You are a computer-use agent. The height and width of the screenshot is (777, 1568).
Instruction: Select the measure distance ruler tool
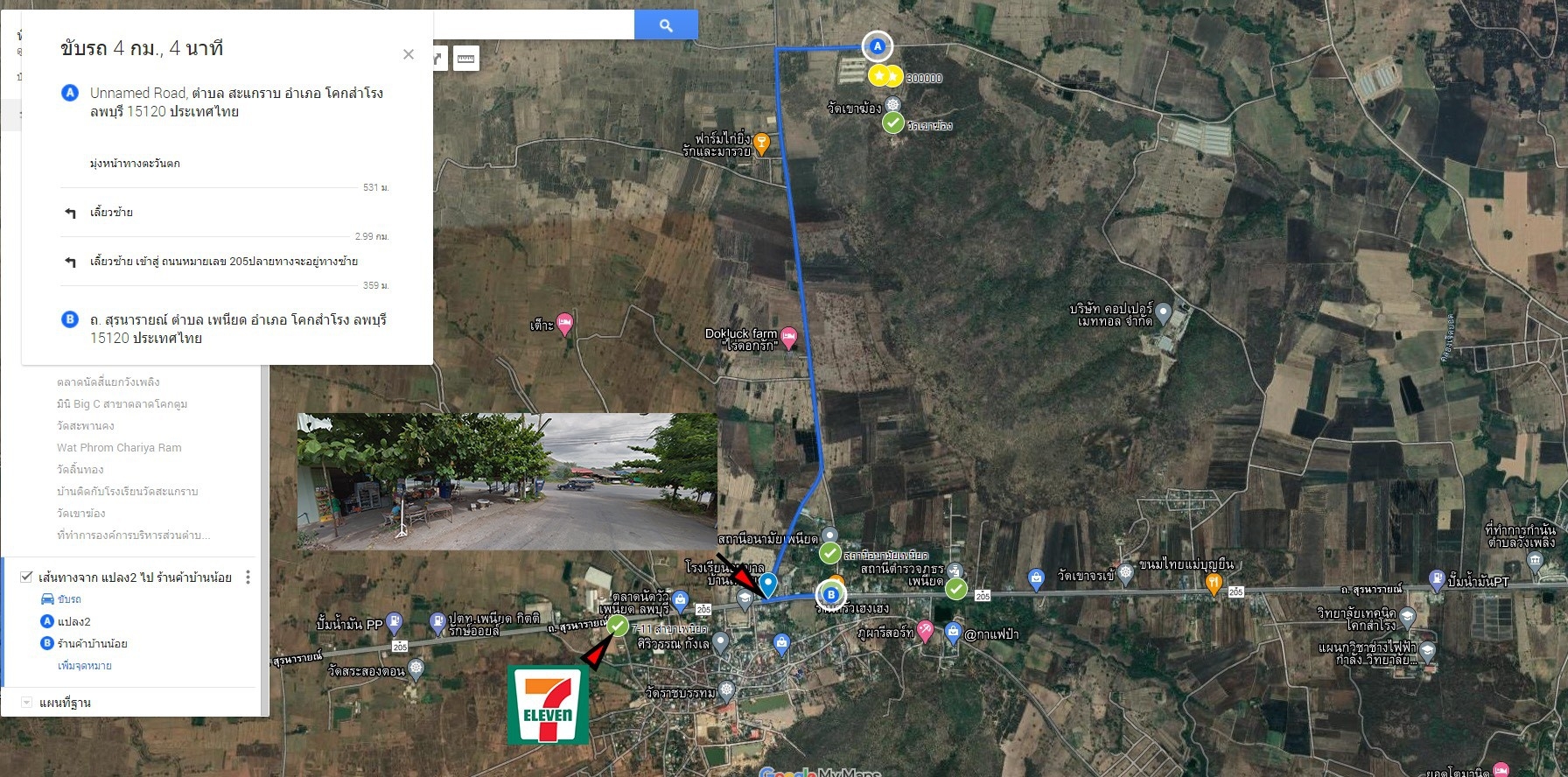(x=465, y=59)
